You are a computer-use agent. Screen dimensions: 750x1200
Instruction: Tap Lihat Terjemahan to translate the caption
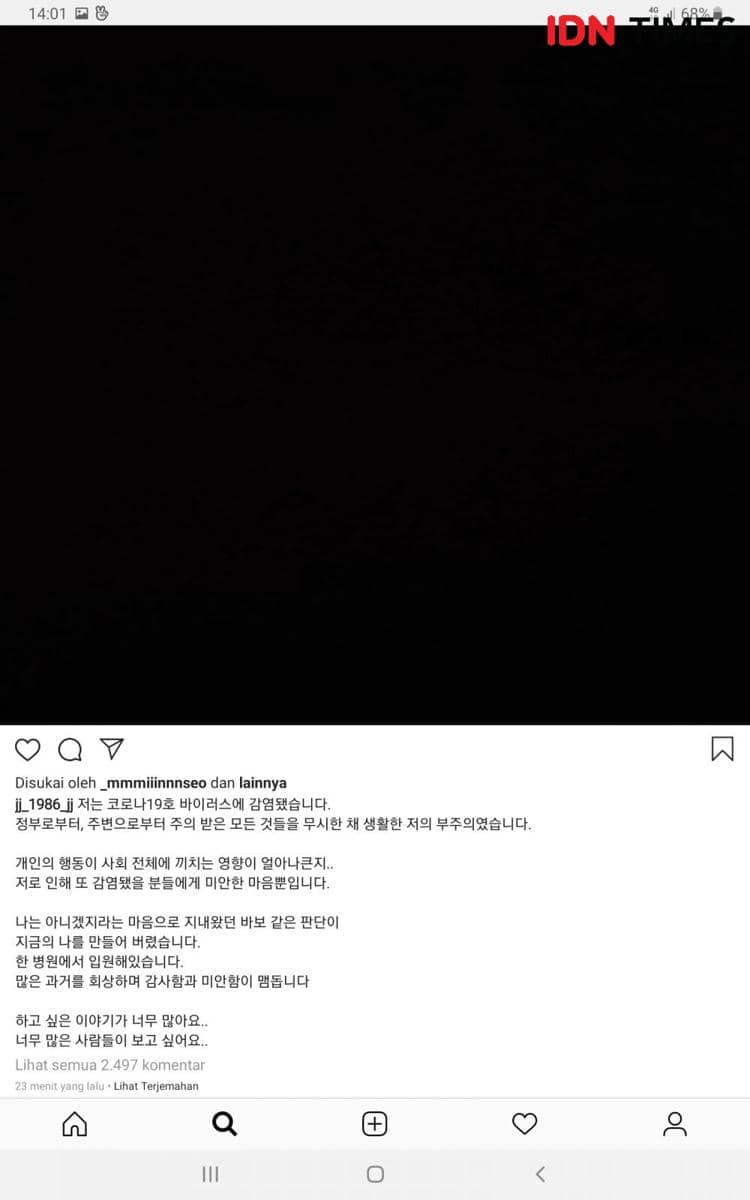(x=156, y=1086)
